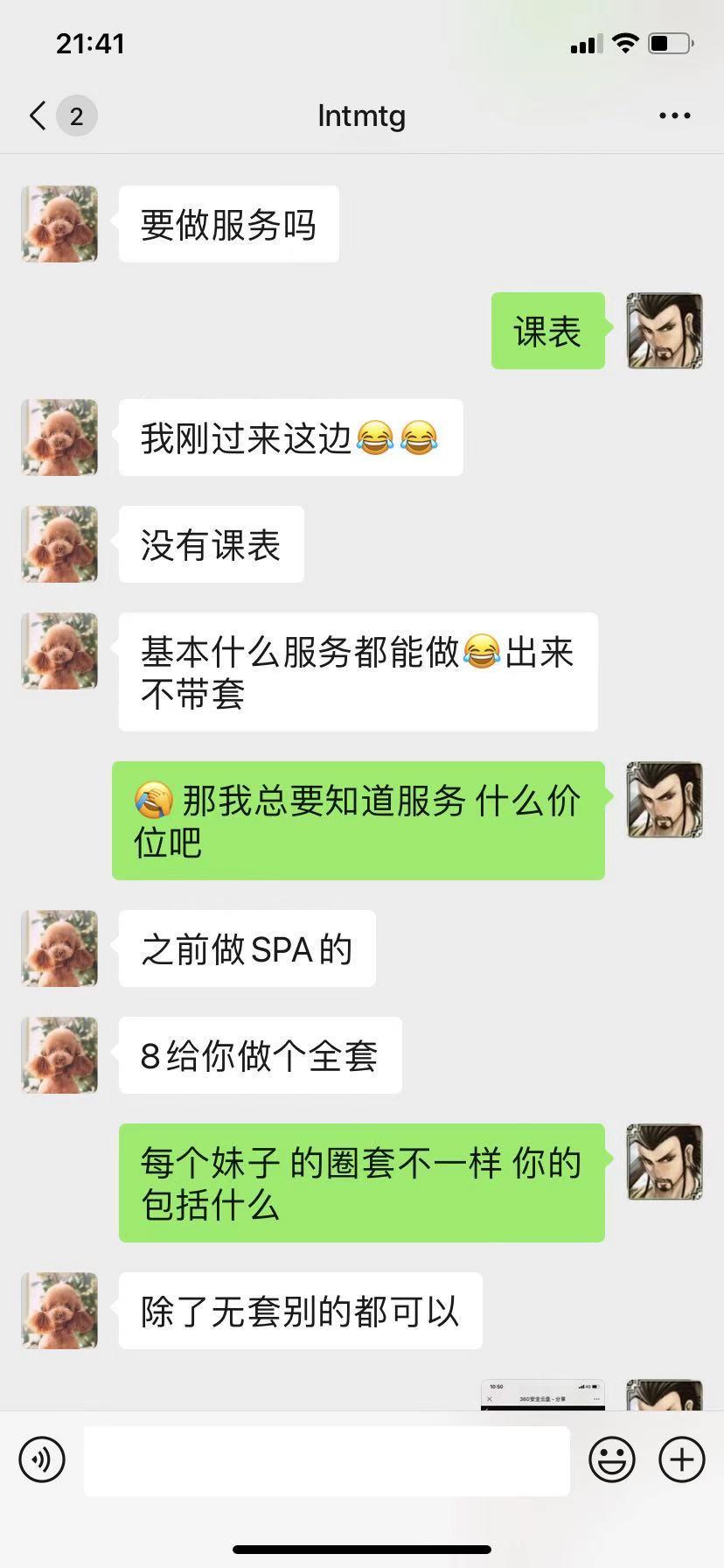This screenshot has height=1568, width=724.
Task: Tap the green 课表 message bubble
Action: (x=547, y=330)
